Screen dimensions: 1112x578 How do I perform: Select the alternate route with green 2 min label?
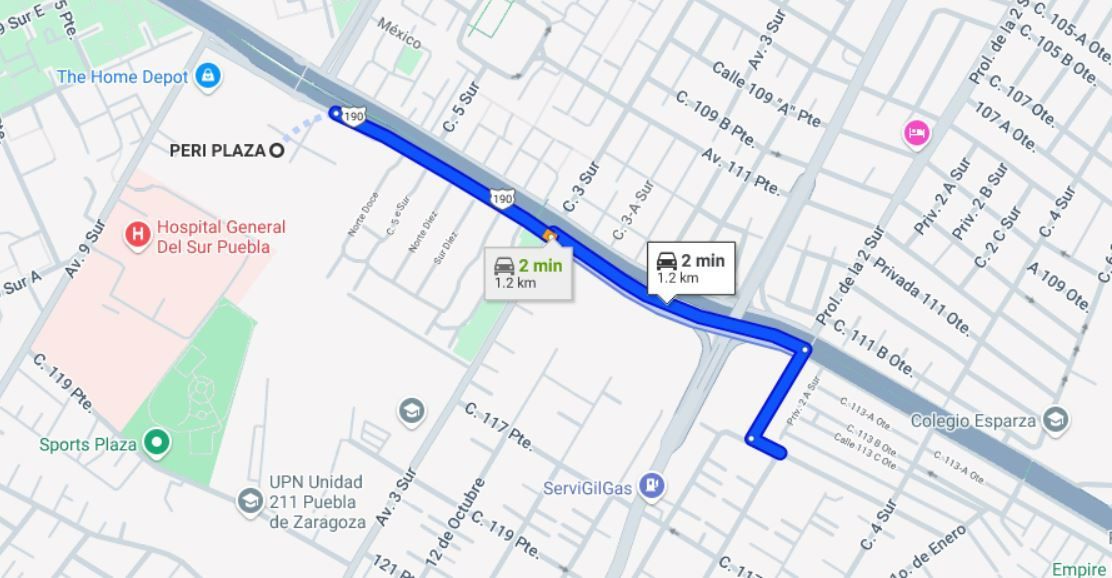(x=528, y=272)
